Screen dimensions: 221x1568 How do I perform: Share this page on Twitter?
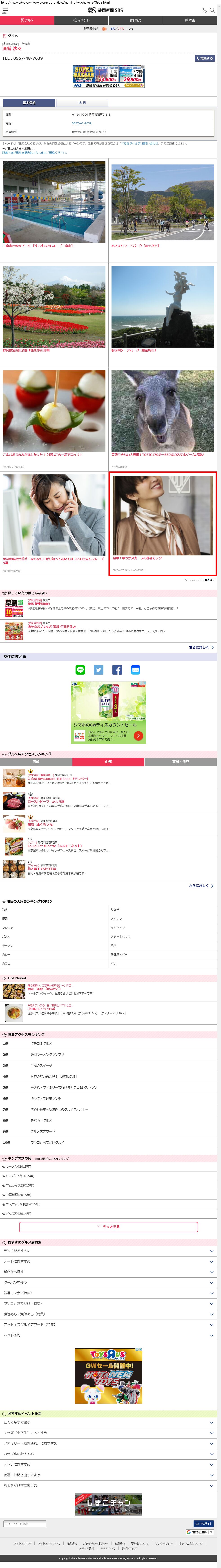98,670
